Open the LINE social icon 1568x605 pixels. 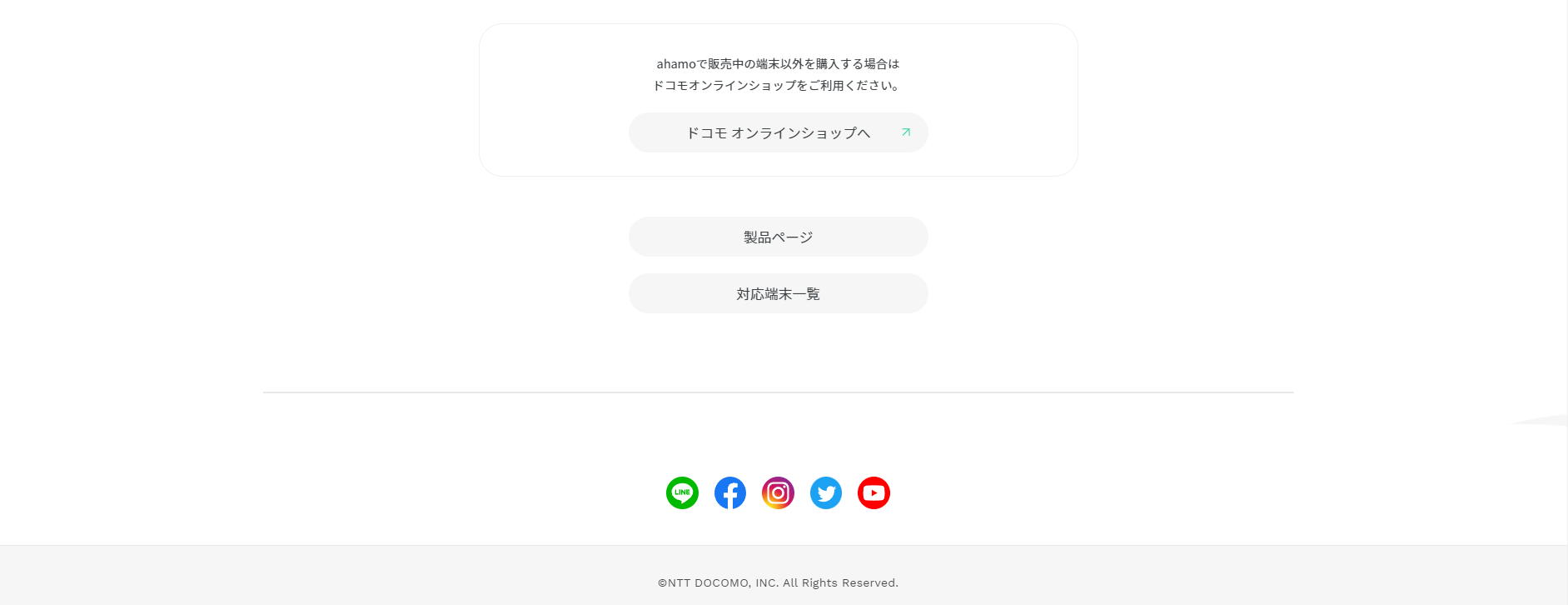pyautogui.click(x=682, y=493)
